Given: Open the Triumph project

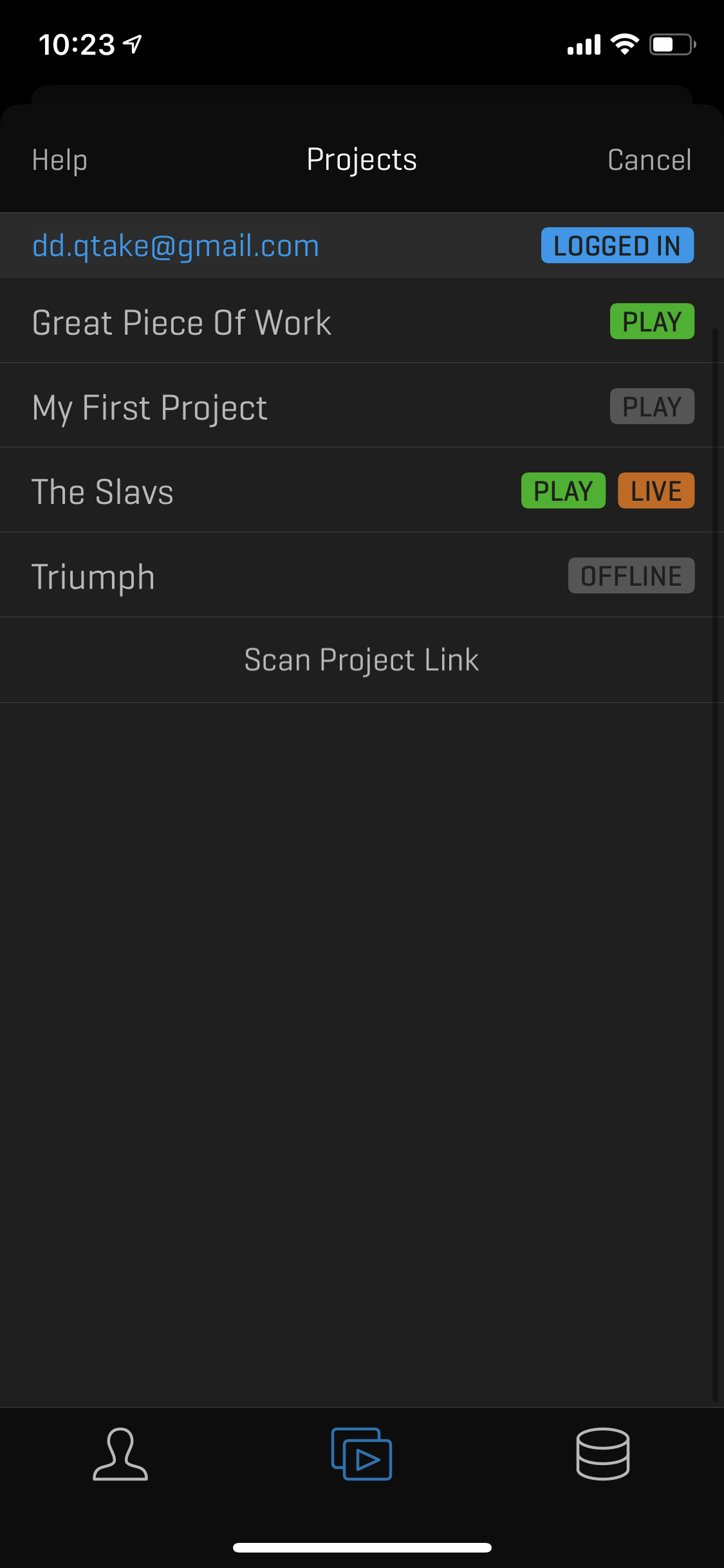Looking at the screenshot, I should pos(93,576).
